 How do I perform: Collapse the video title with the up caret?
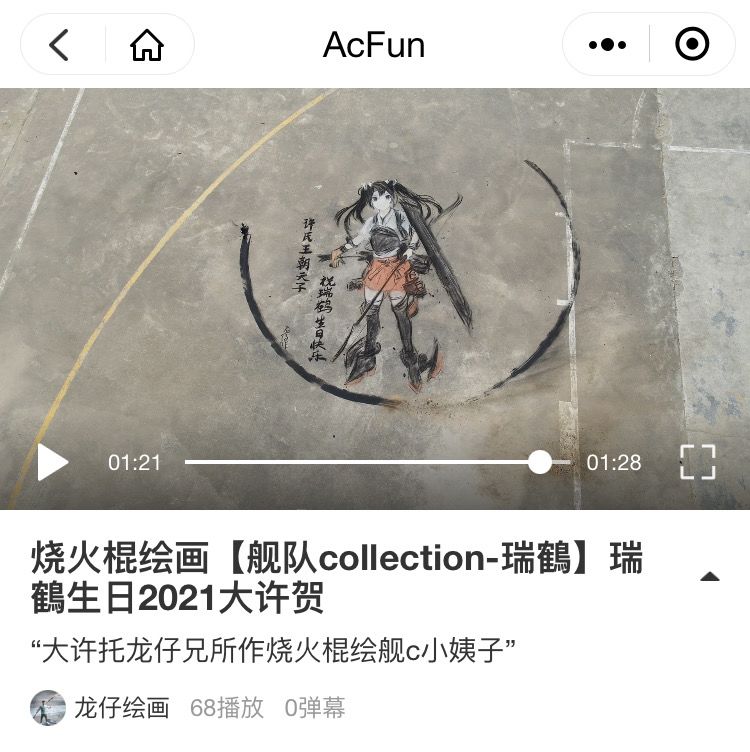click(x=711, y=573)
